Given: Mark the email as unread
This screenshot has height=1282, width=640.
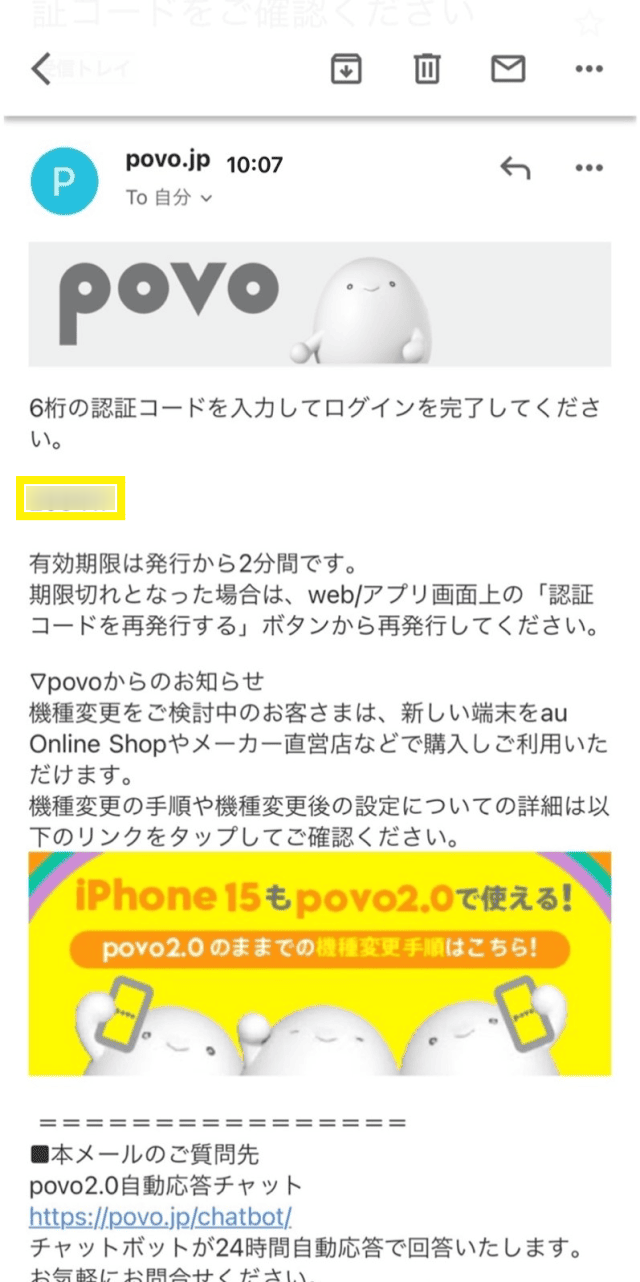Looking at the screenshot, I should click(508, 69).
